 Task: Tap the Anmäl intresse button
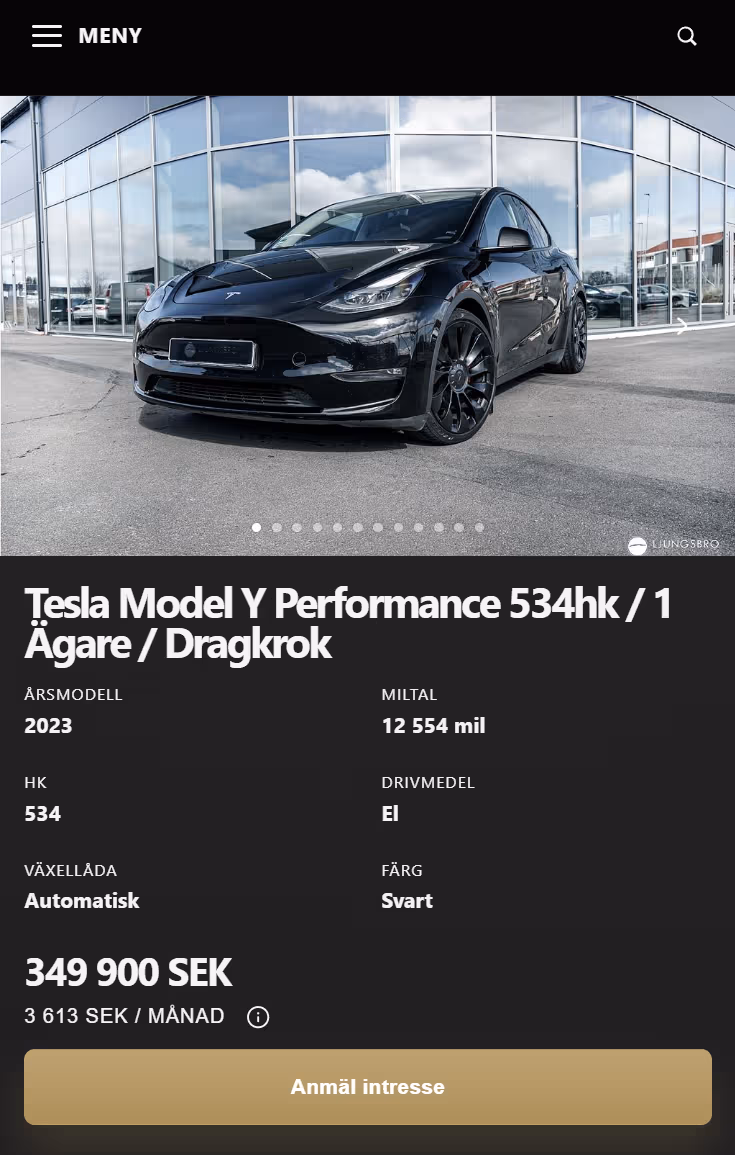pos(367,1087)
